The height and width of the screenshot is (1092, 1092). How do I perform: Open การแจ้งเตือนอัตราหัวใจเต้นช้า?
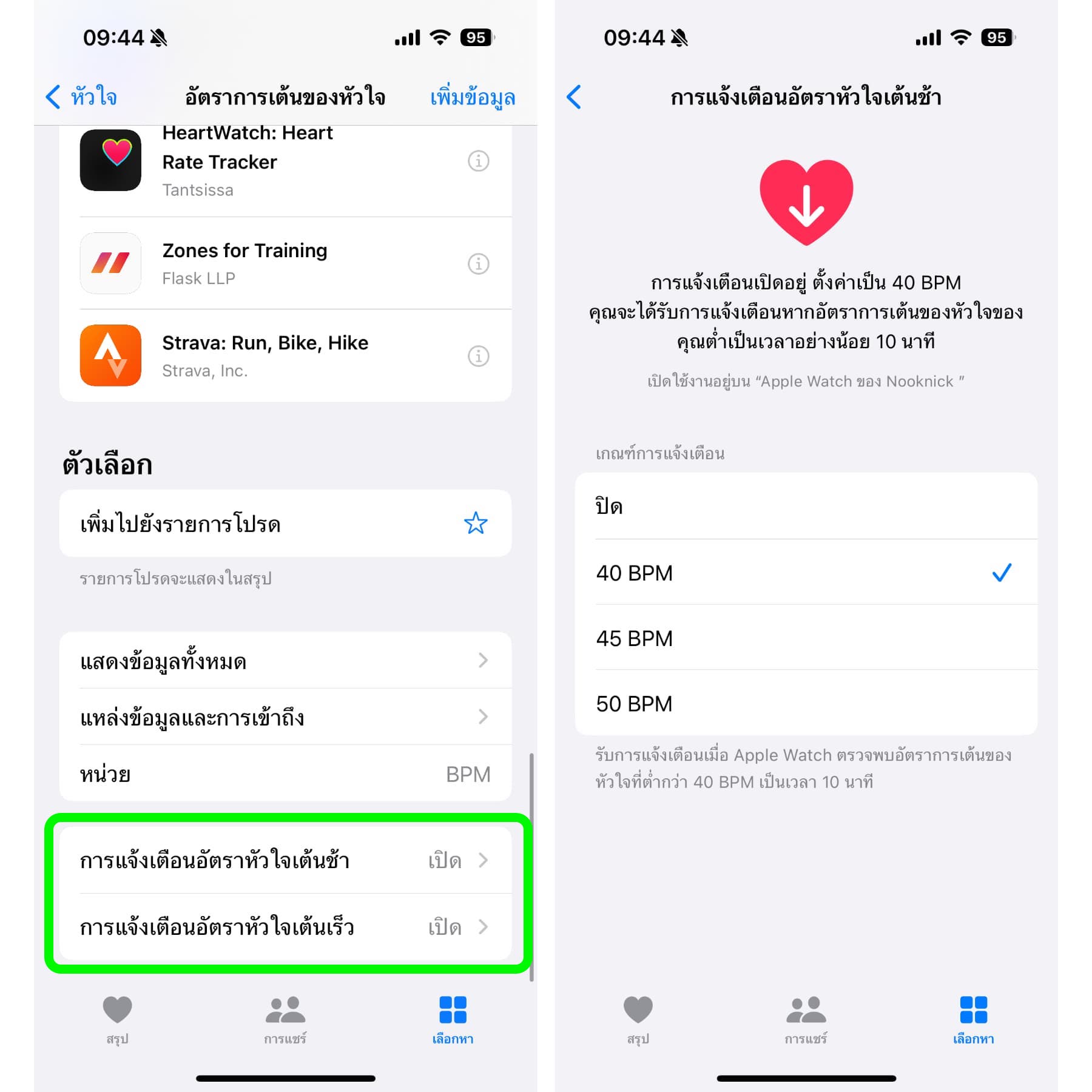[285, 860]
